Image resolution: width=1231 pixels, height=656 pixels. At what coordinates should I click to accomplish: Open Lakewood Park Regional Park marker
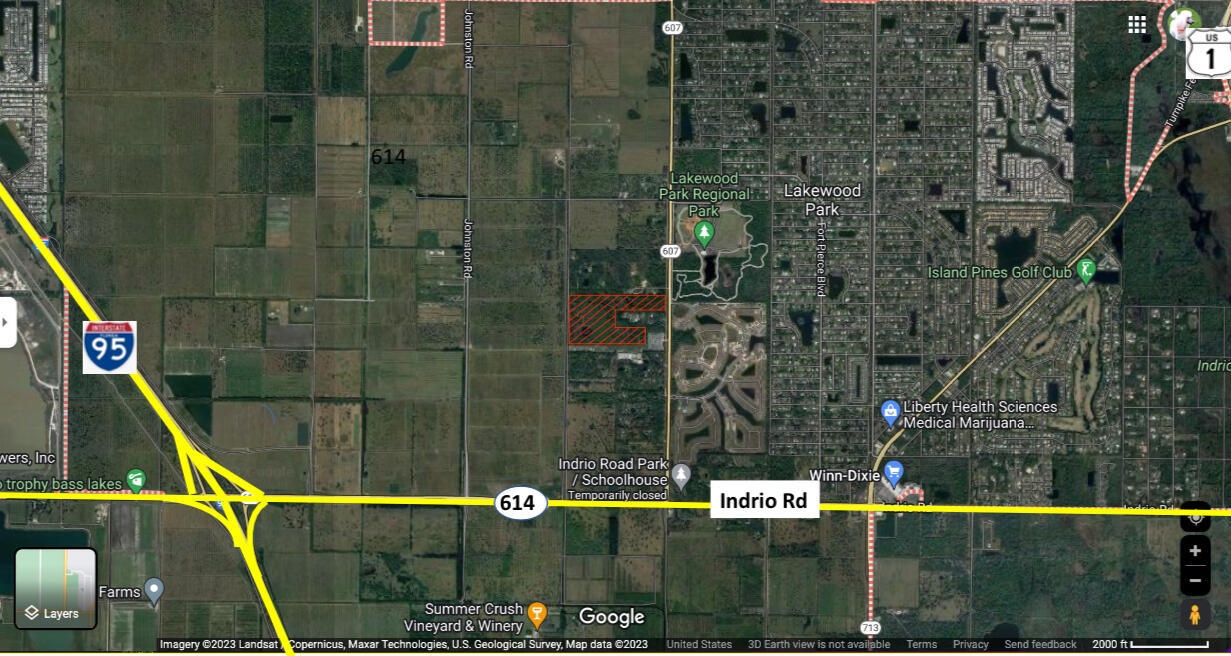click(704, 235)
